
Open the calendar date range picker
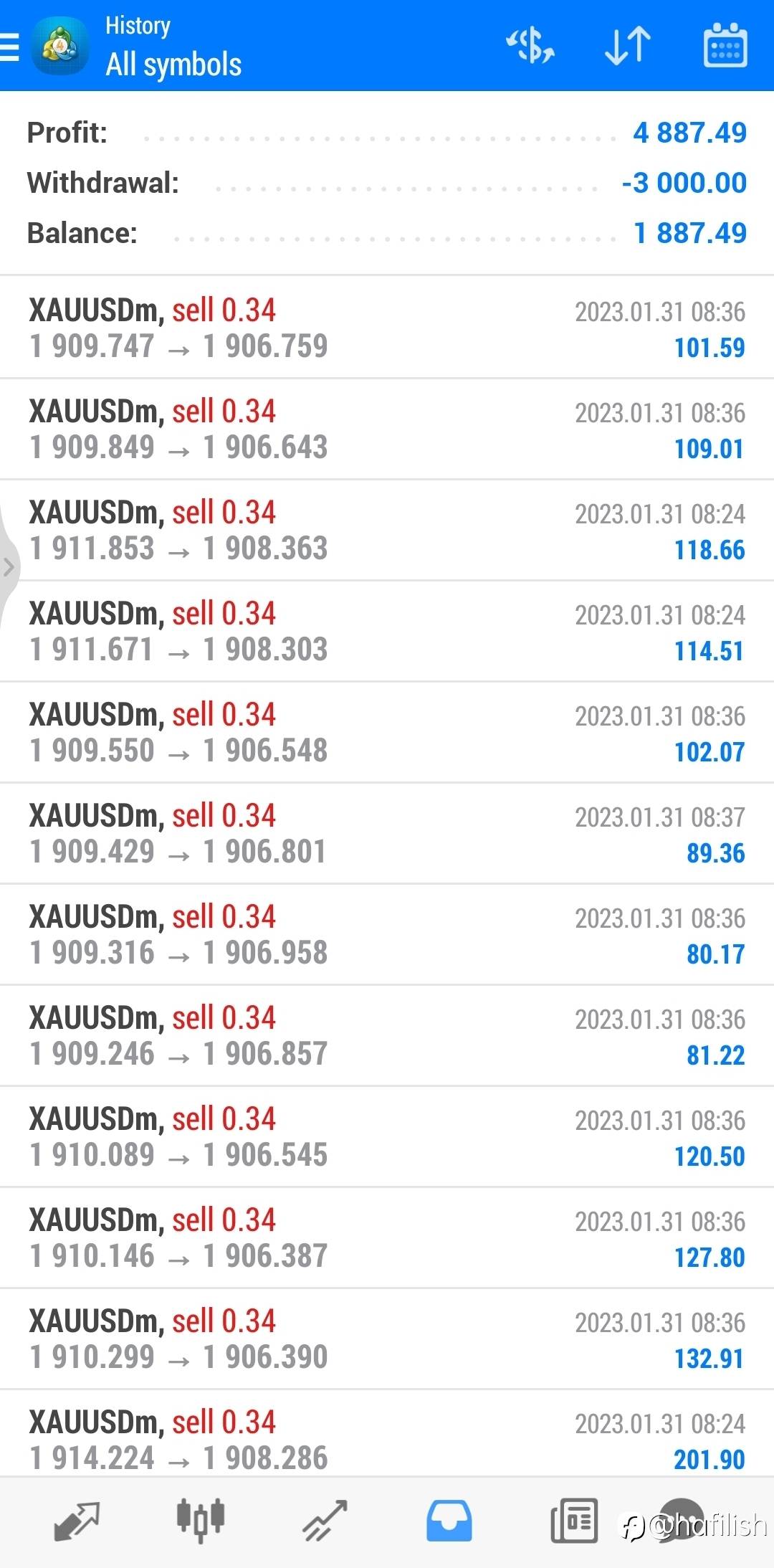725,46
